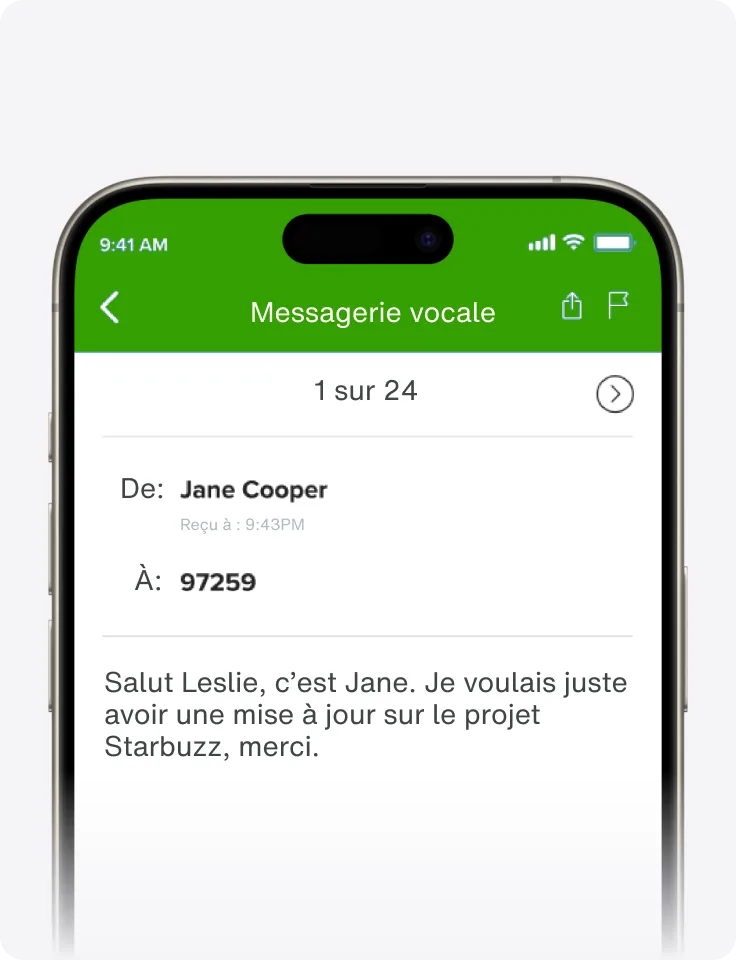
Task: Expand message navigation via the right chevron
Action: (x=615, y=394)
